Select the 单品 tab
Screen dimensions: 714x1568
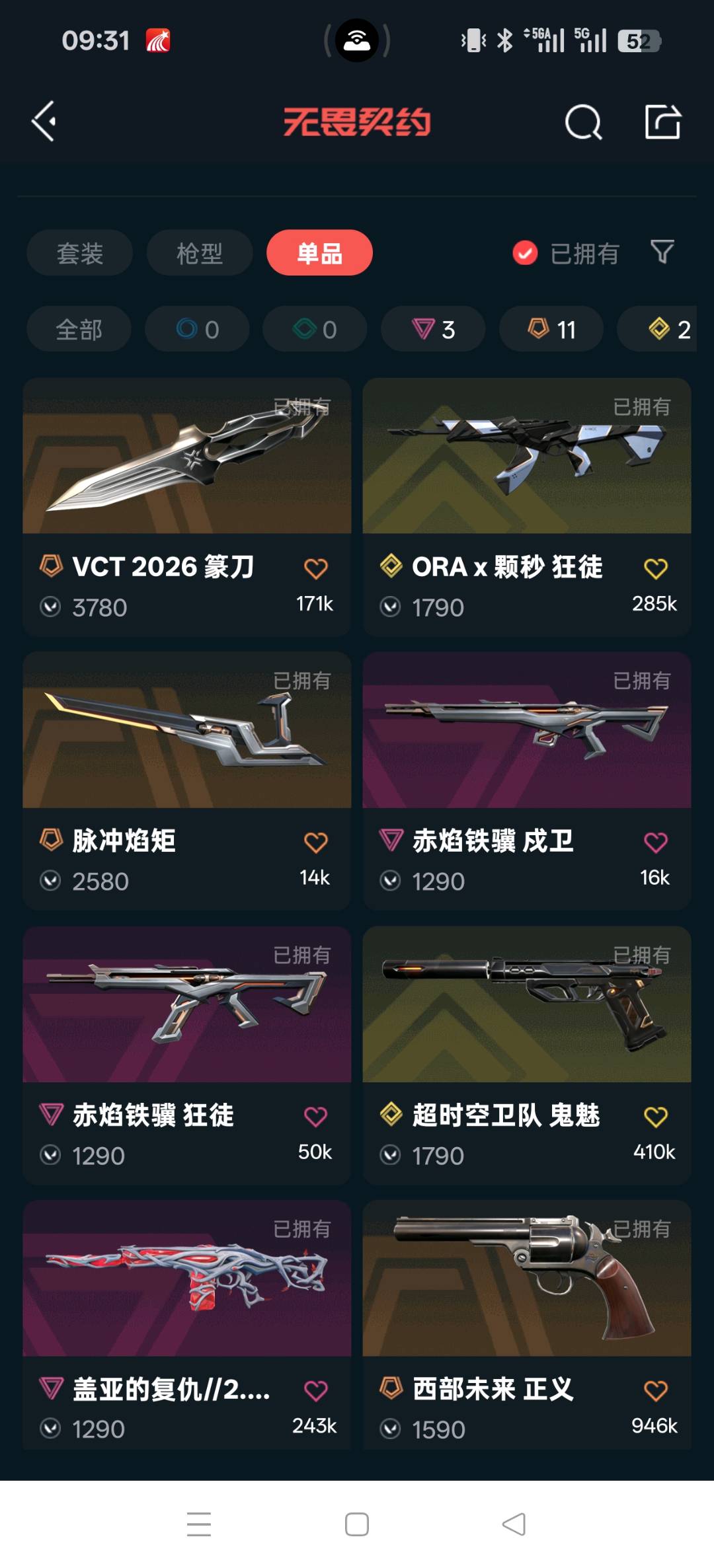[319, 253]
